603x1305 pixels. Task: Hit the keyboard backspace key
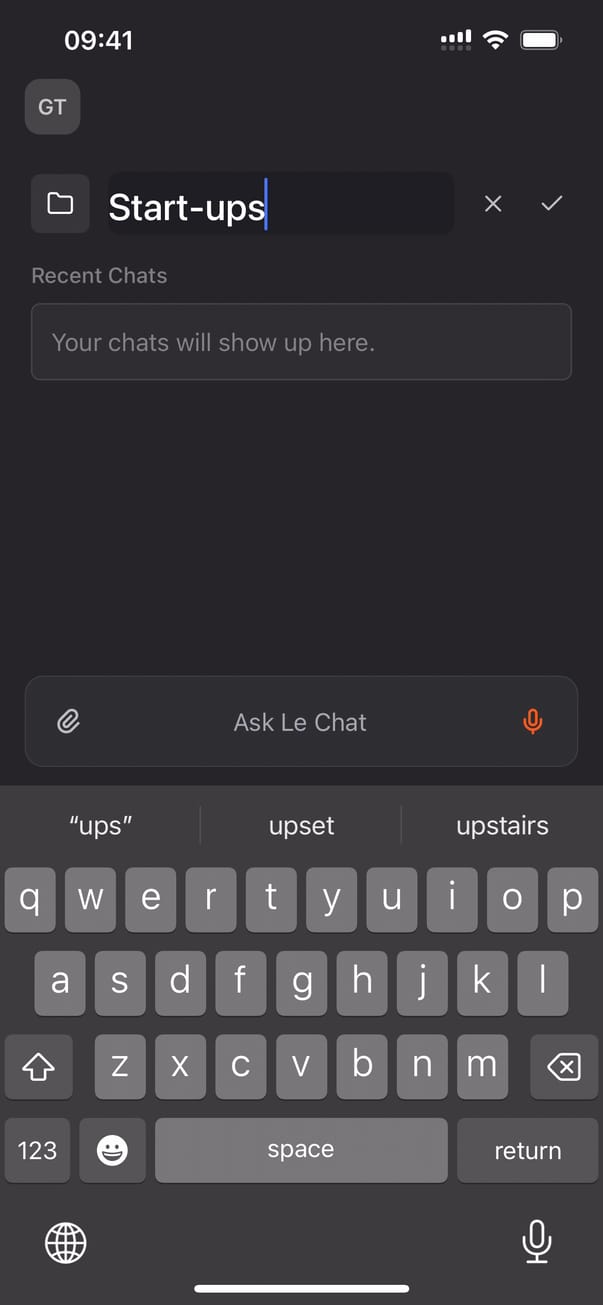coord(563,1067)
